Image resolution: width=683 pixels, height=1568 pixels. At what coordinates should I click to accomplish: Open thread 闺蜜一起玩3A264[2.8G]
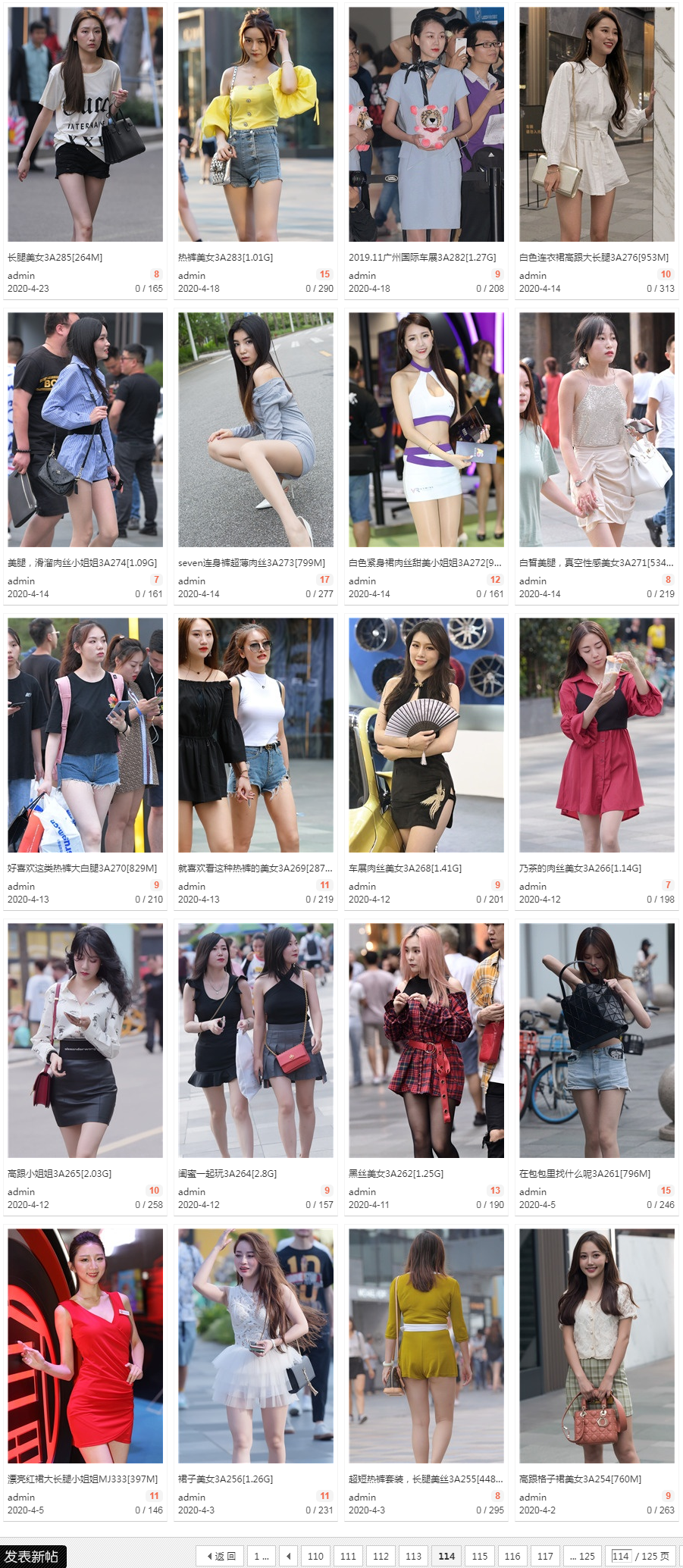(227, 1173)
